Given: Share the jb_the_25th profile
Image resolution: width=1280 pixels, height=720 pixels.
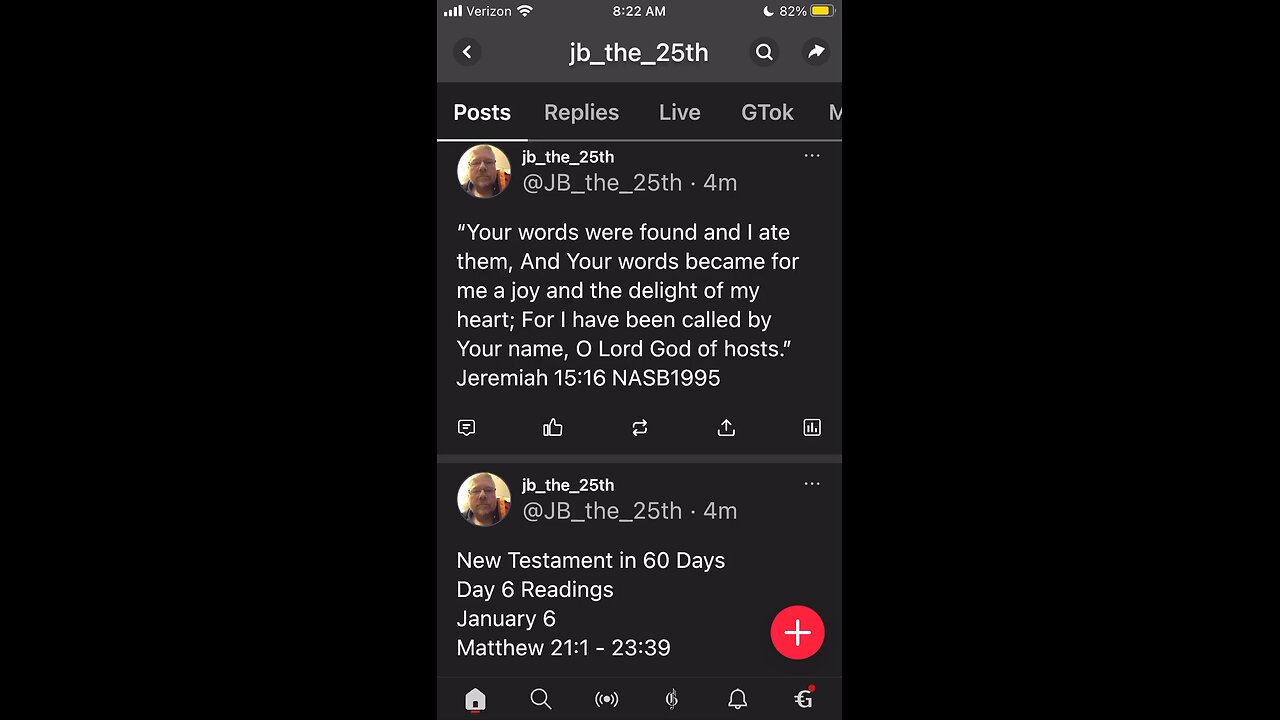Looking at the screenshot, I should 816,52.
